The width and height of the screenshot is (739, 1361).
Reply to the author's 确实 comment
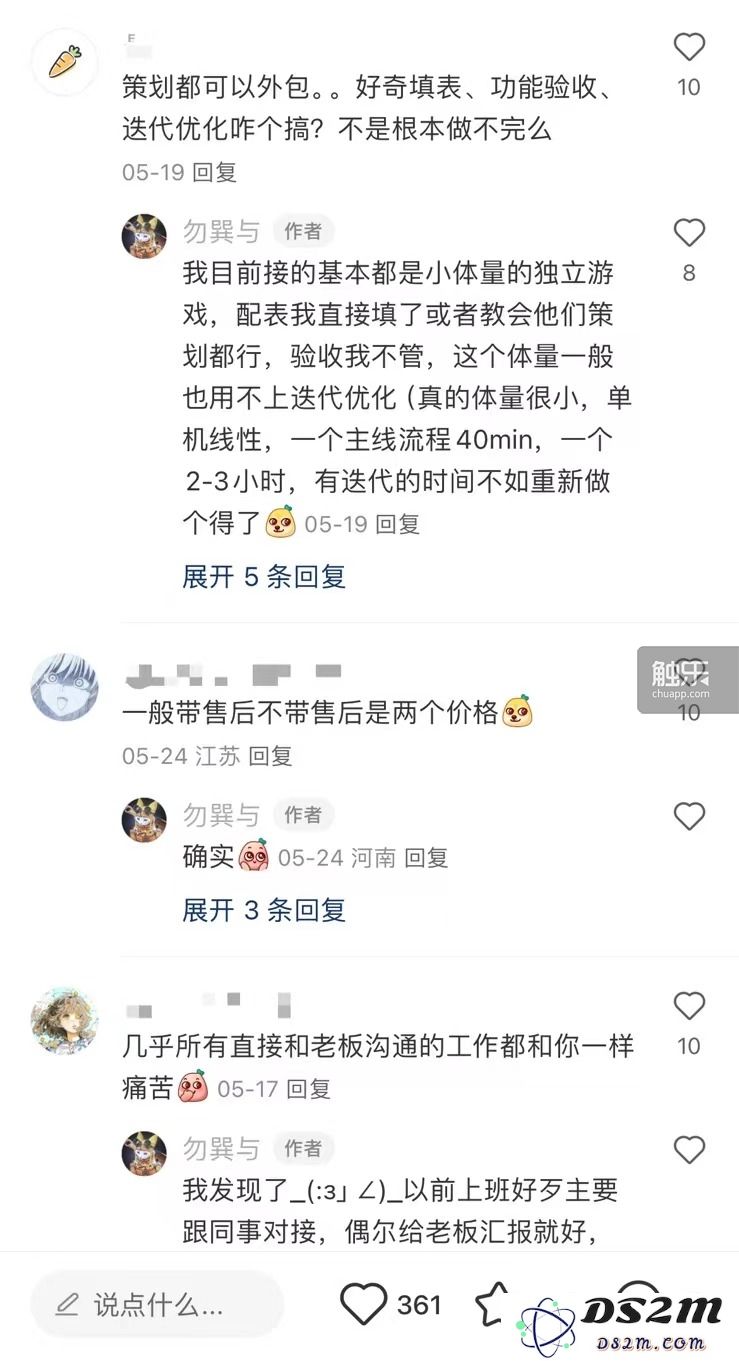tap(426, 858)
